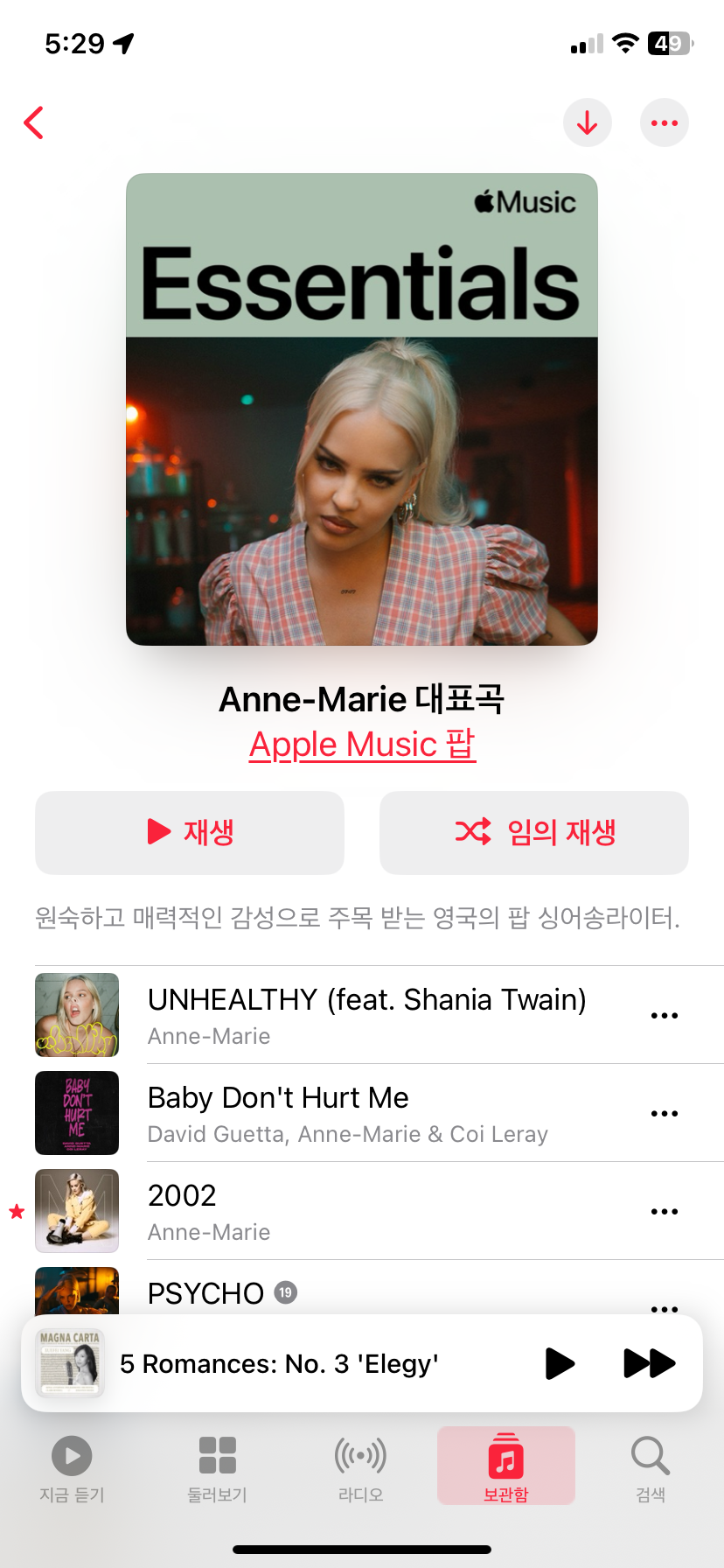
Task: Open the Apple Music 팝 curator link
Action: pos(362,745)
